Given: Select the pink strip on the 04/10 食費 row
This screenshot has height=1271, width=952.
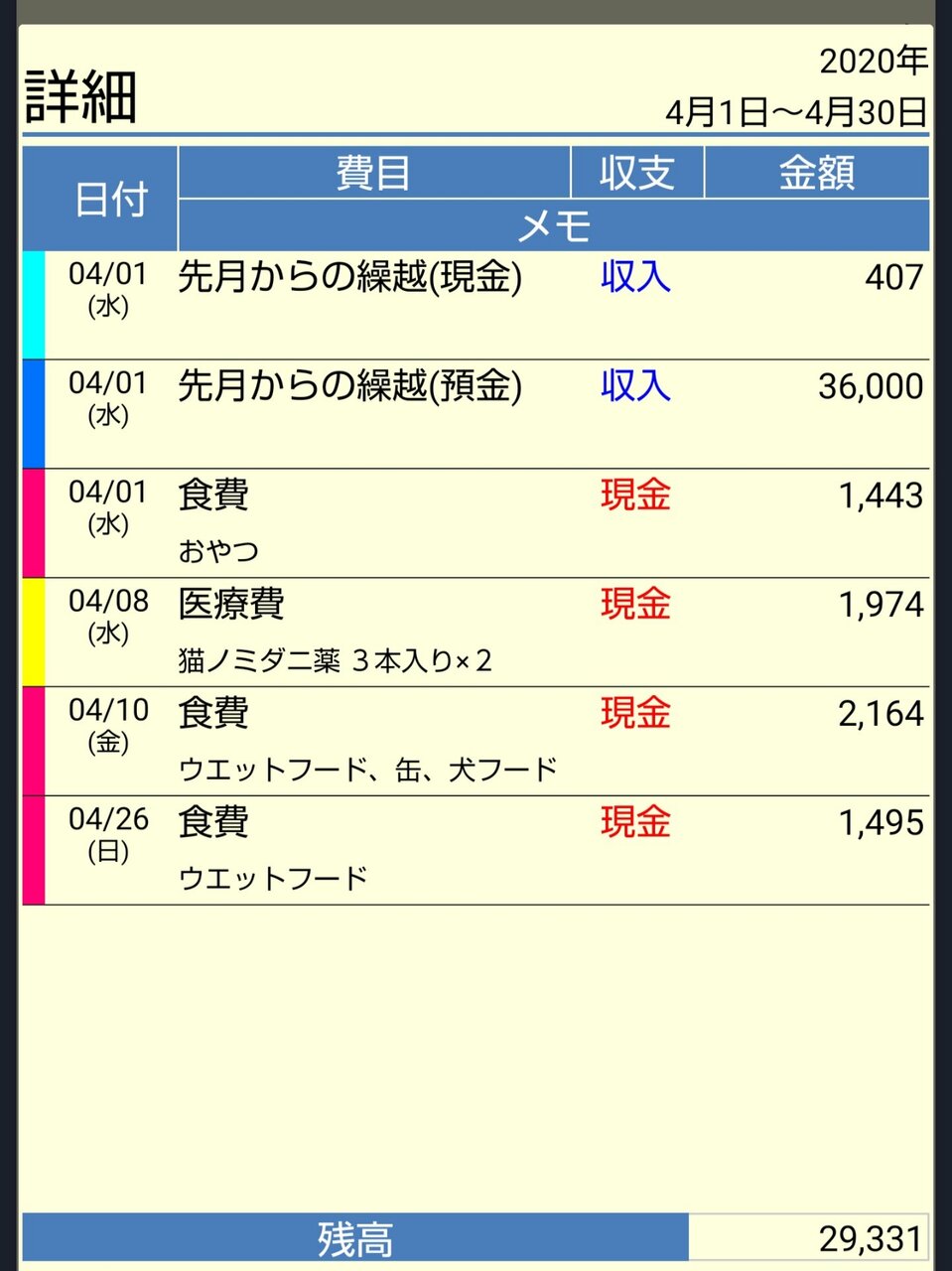Looking at the screenshot, I should (33, 740).
